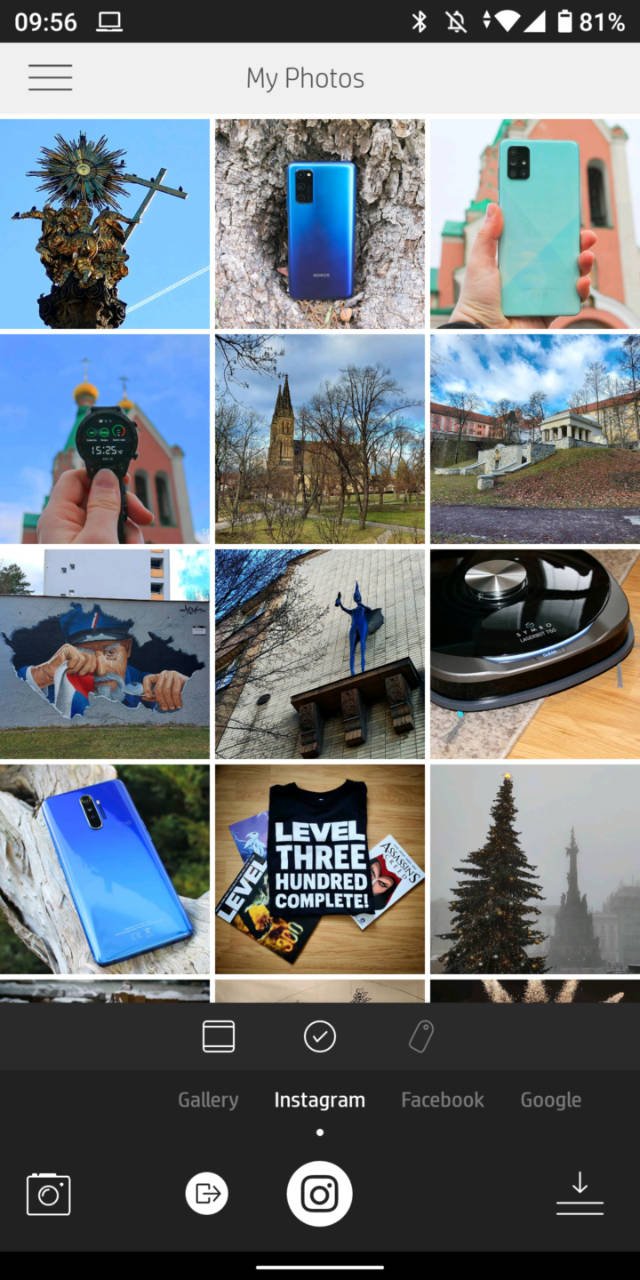Open the smartwatch held before church photo
The width and height of the screenshot is (640, 1280).
point(105,439)
